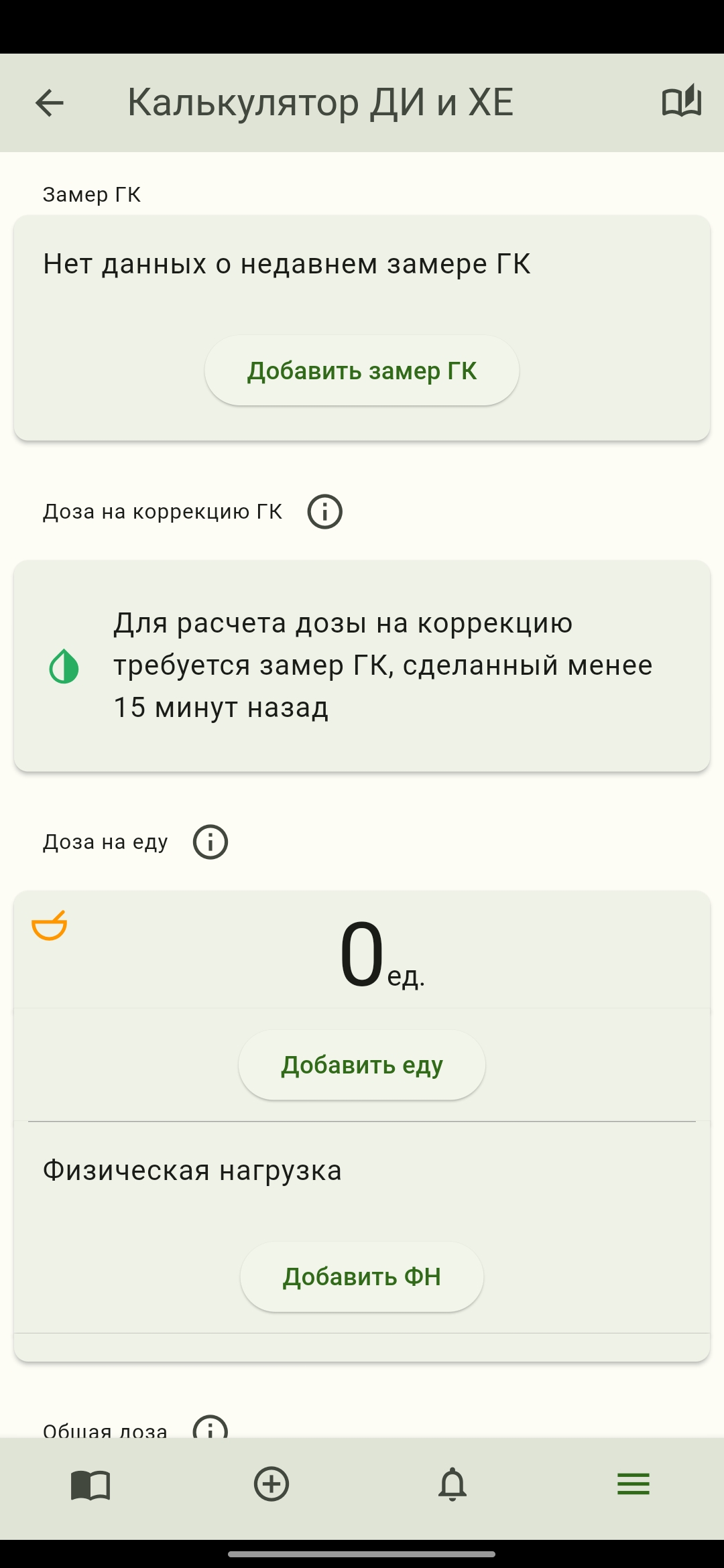724x1568 pixels.
Task: Tap the plus add-entry tab
Action: point(271,1484)
